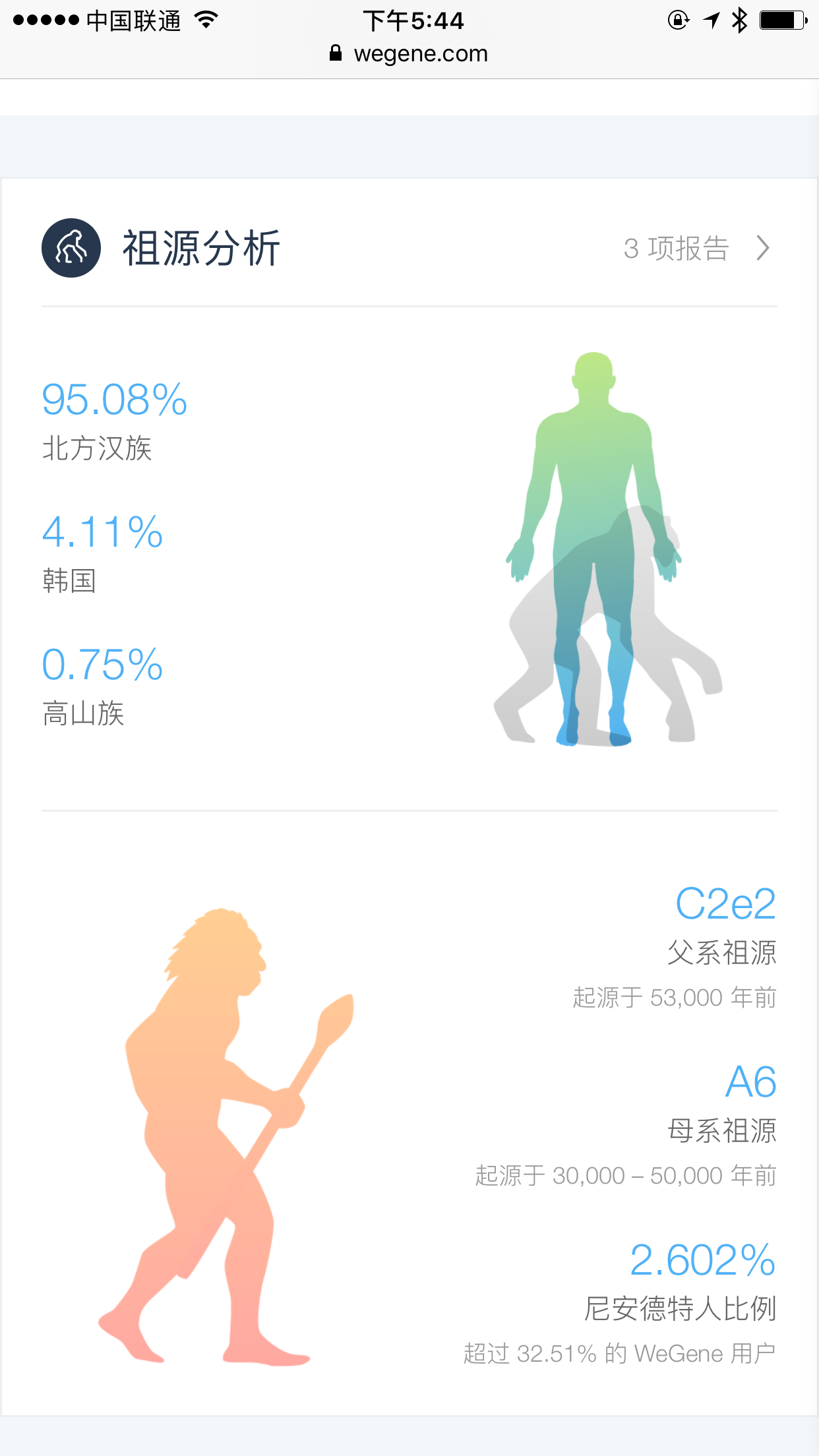Tap the wegene.com address bar
The width and height of the screenshot is (819, 1456).
[x=409, y=53]
